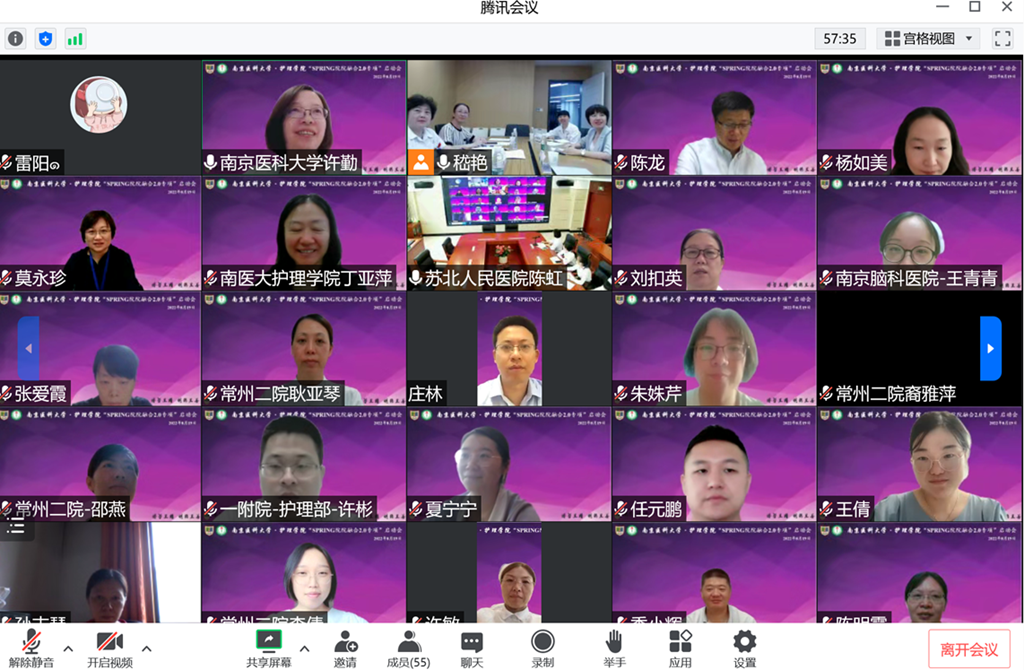Raise hand with 举手
1024x670 pixels.
click(x=614, y=647)
